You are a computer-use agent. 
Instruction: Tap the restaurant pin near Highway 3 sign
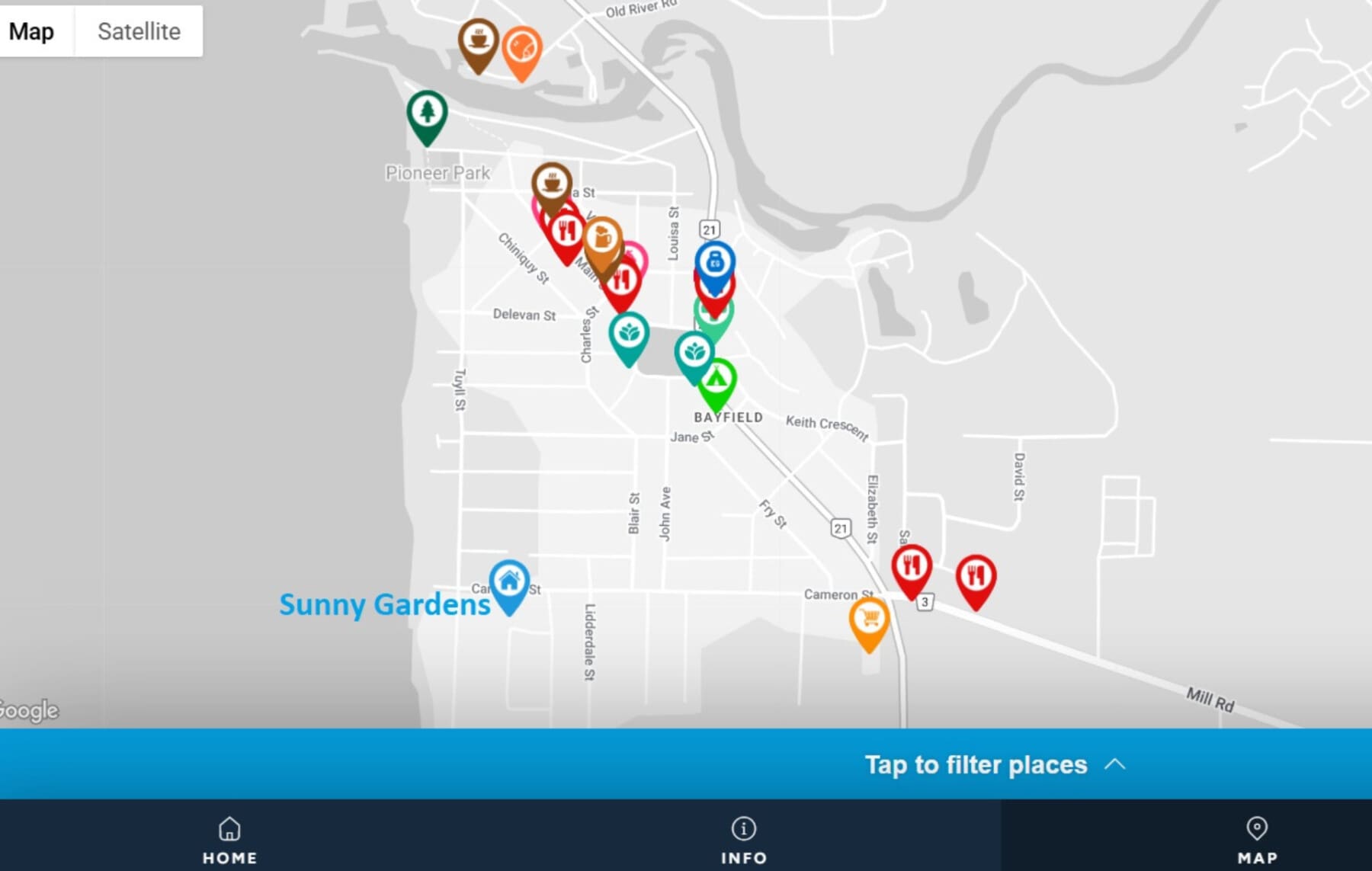[x=912, y=568]
